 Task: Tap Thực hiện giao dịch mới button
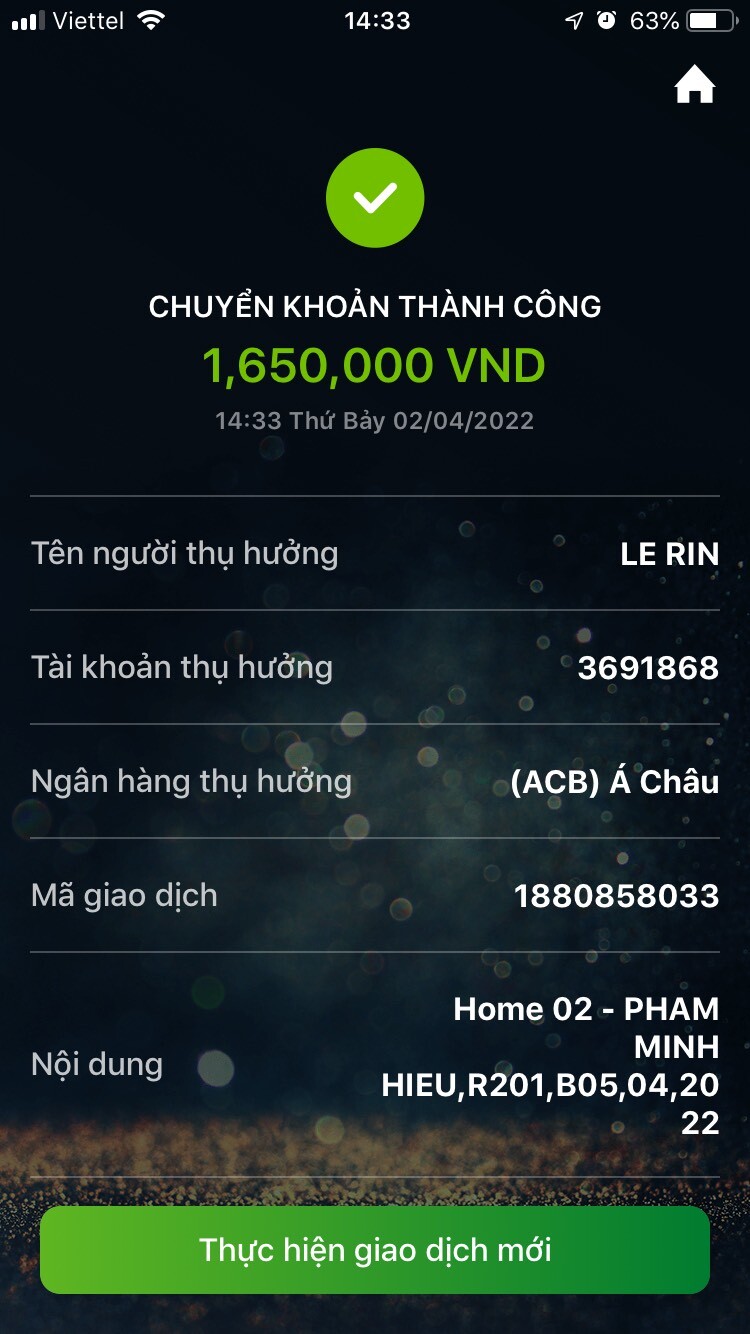coord(375,1250)
